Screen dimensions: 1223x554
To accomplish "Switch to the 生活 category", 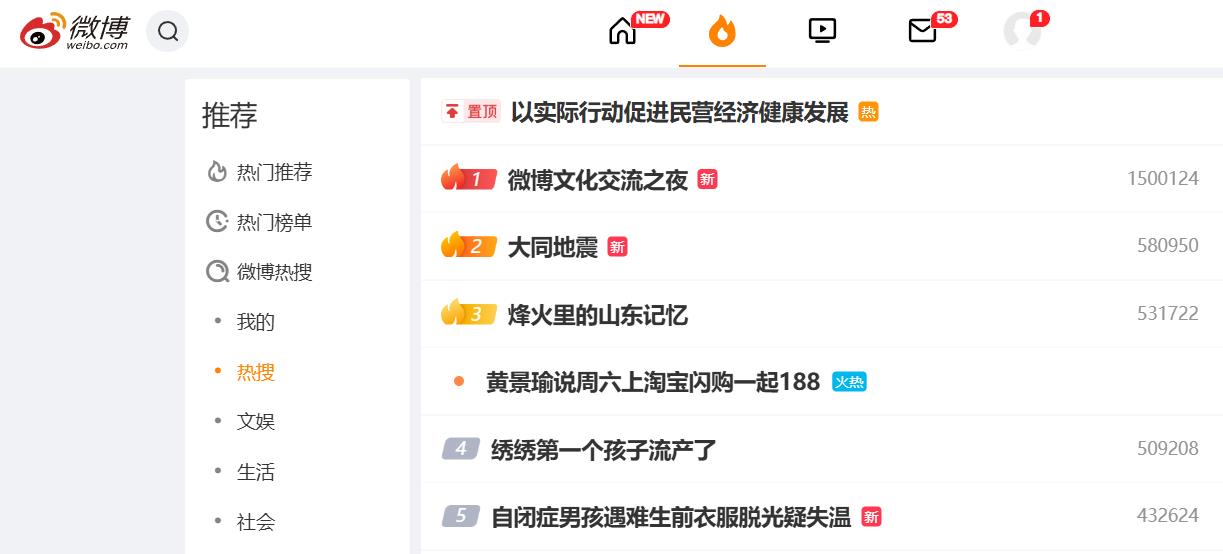I will point(256,472).
